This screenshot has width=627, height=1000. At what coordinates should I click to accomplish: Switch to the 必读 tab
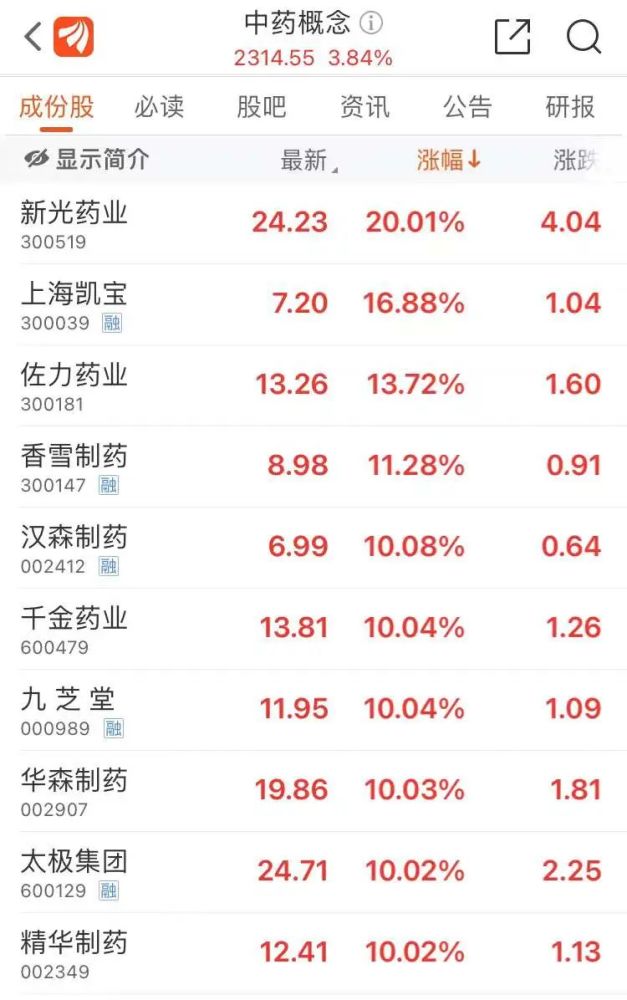159,106
